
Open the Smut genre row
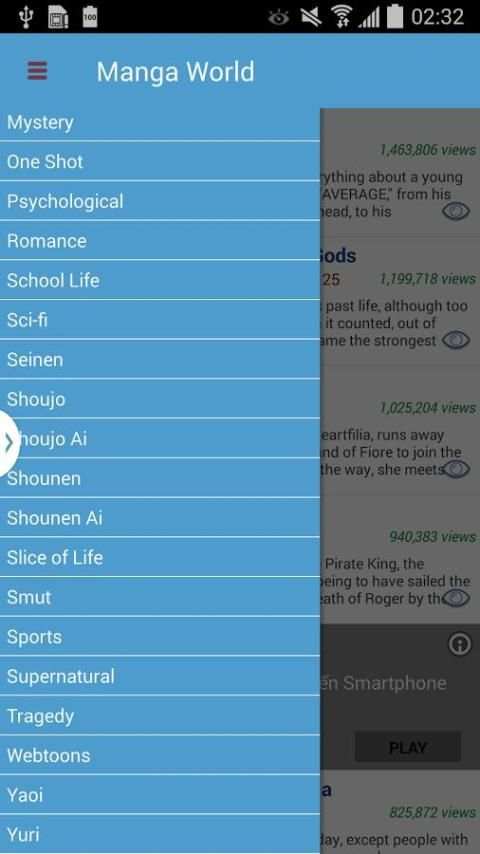pos(160,597)
